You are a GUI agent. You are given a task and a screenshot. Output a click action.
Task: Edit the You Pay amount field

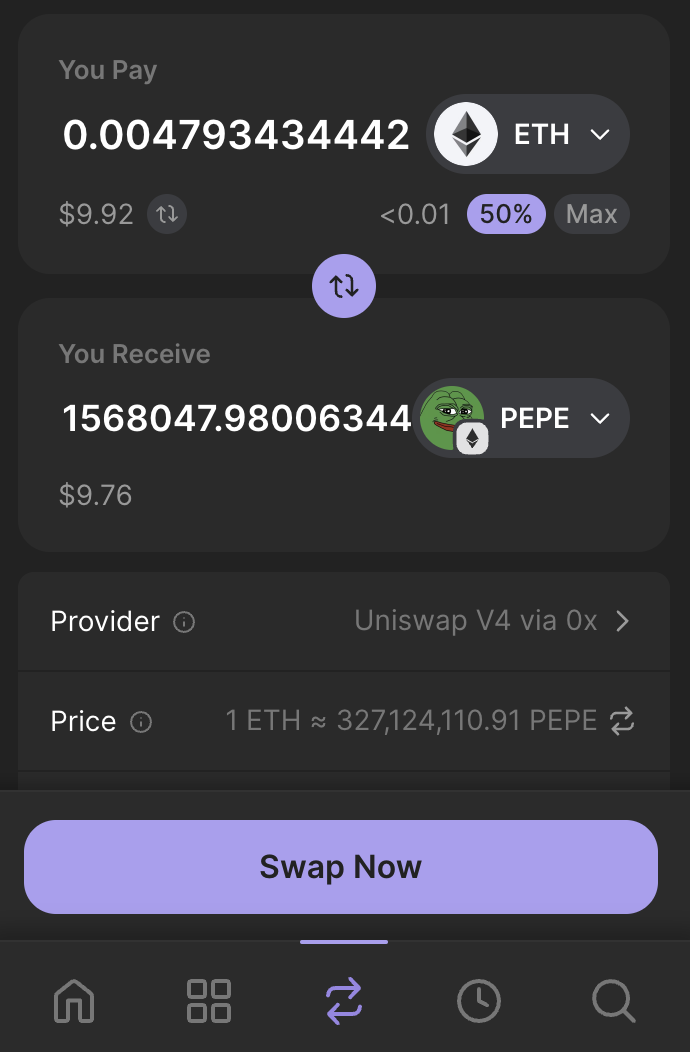236,135
